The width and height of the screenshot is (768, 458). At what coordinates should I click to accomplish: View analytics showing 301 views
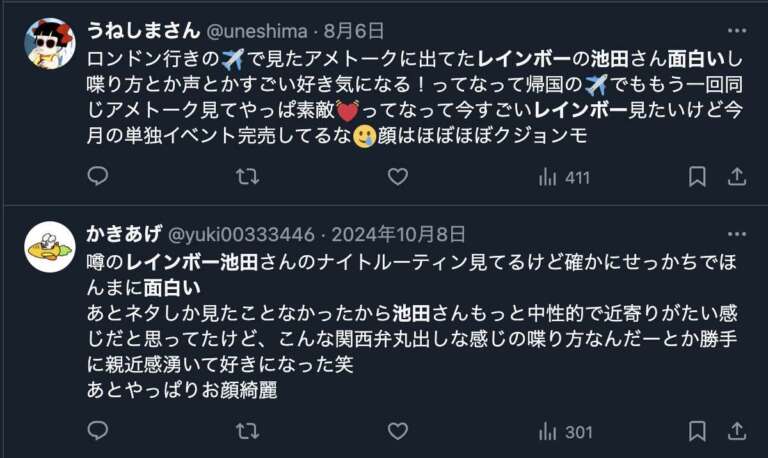[x=563, y=432]
